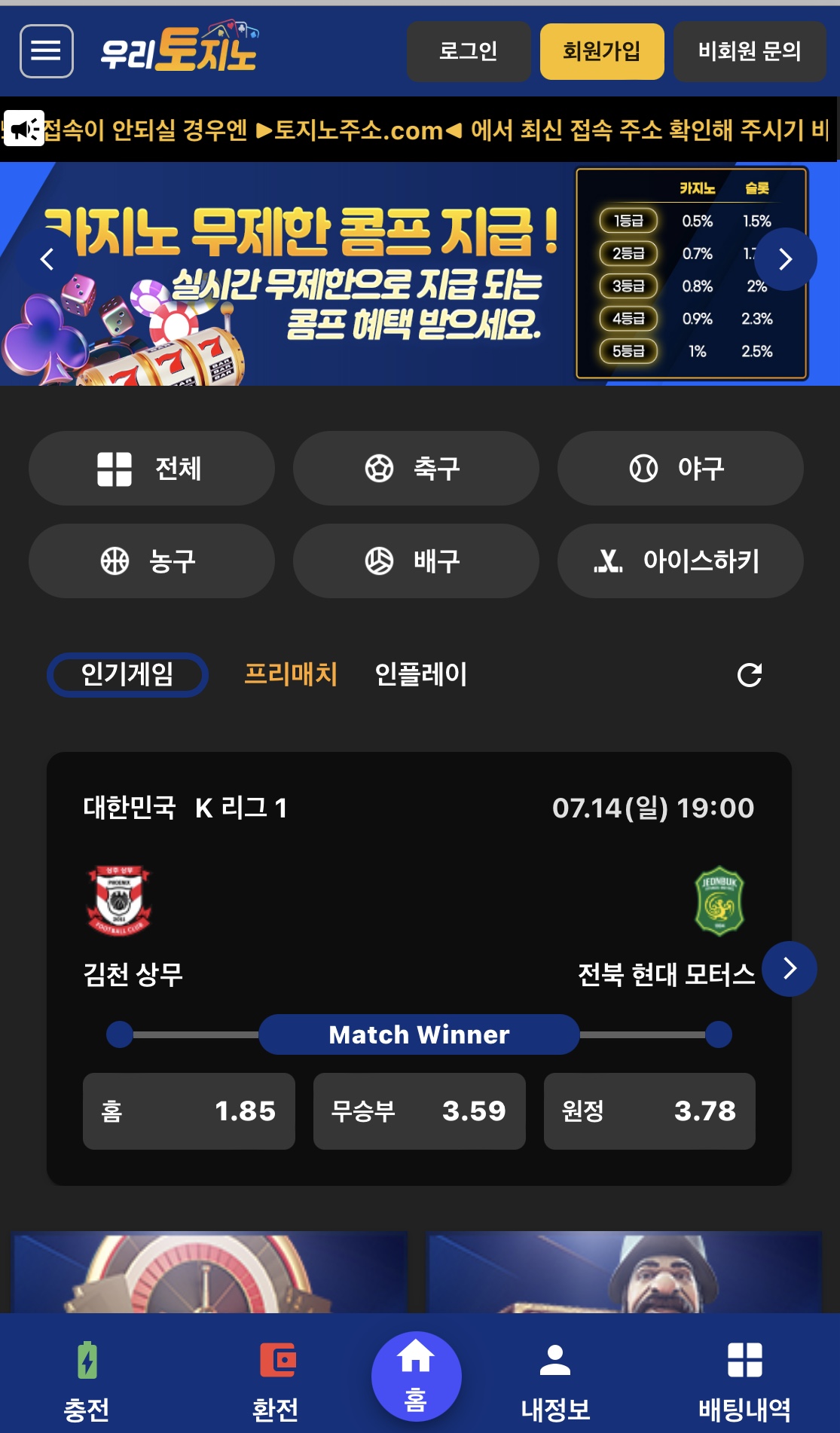Screen dimensions: 840x1433
Task: Open the hamburger menu
Action: [47, 51]
